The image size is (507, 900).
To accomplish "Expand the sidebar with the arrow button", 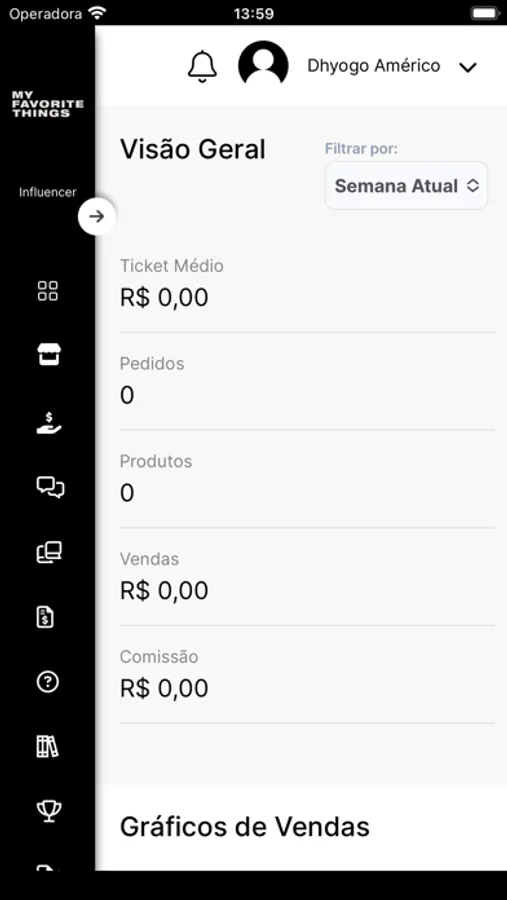I will click(x=96, y=216).
